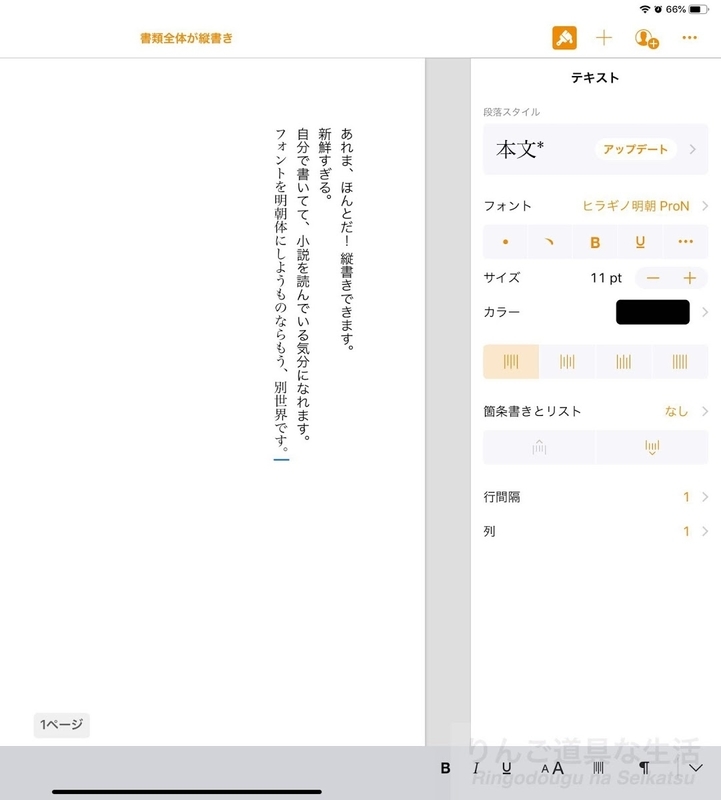Tap the plus icon to insert content
721x800 pixels.
603,38
